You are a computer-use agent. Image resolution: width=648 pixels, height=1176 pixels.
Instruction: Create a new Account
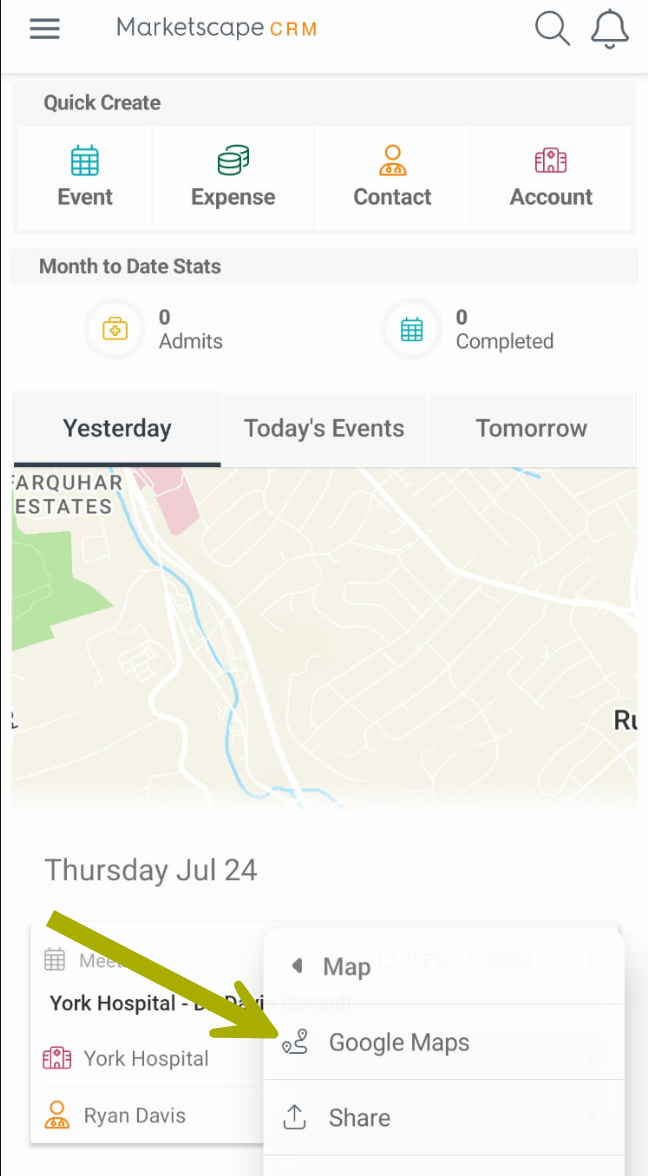tap(551, 177)
